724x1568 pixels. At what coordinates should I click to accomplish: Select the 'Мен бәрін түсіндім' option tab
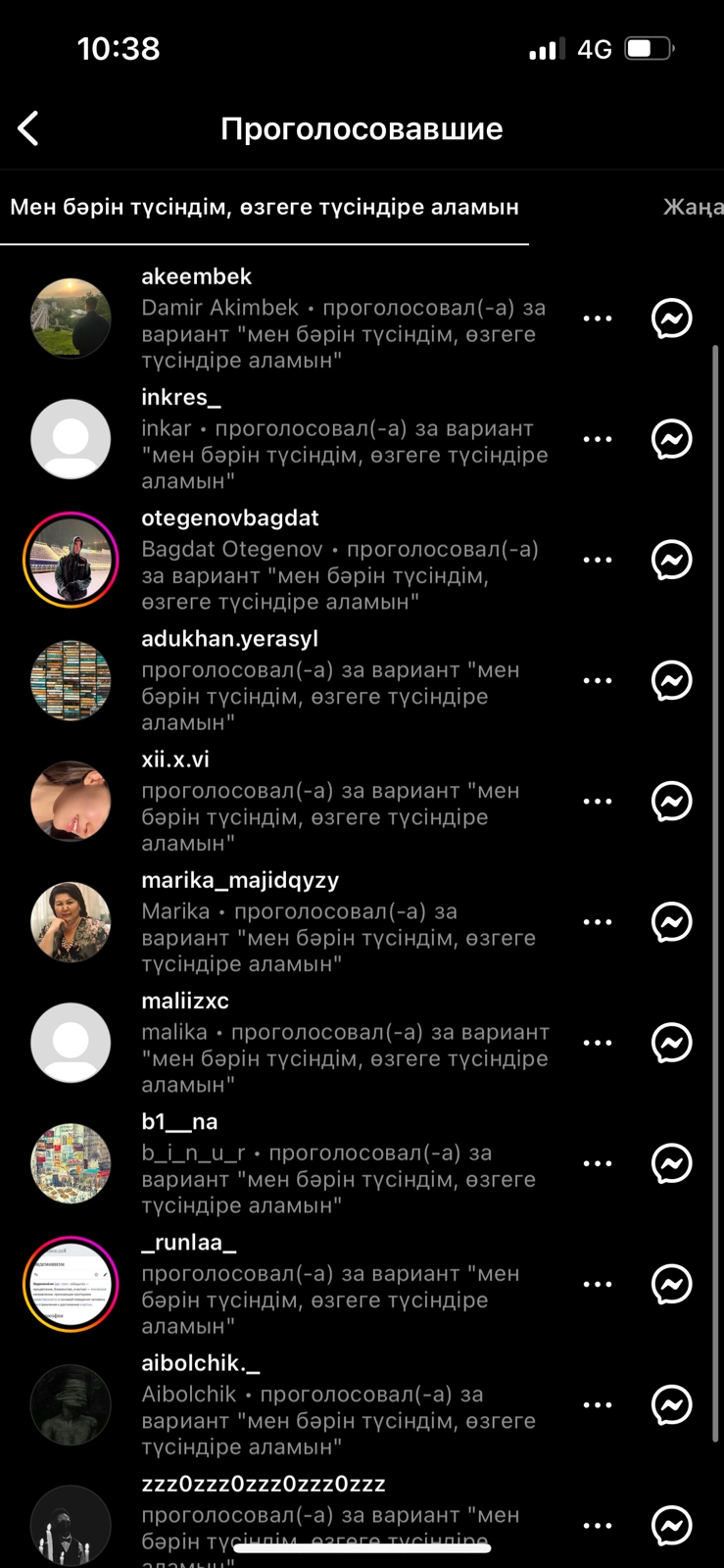click(265, 207)
